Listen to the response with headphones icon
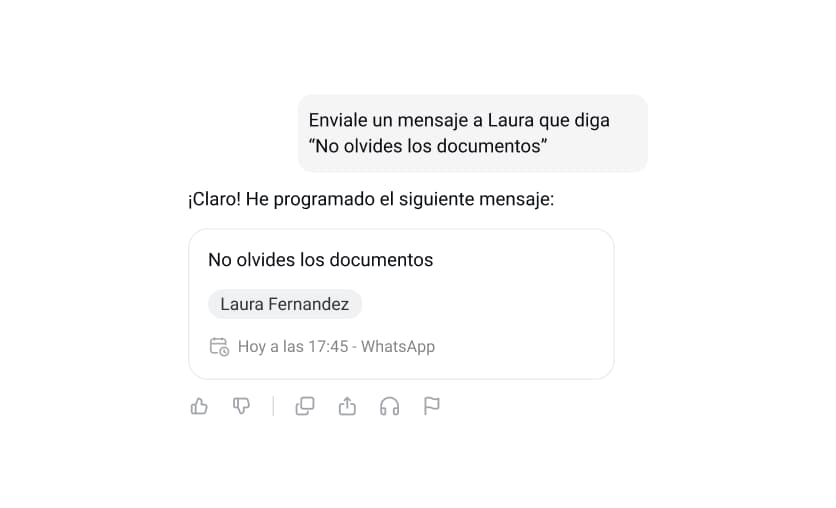This screenshot has width=836, height=508. tap(390, 406)
